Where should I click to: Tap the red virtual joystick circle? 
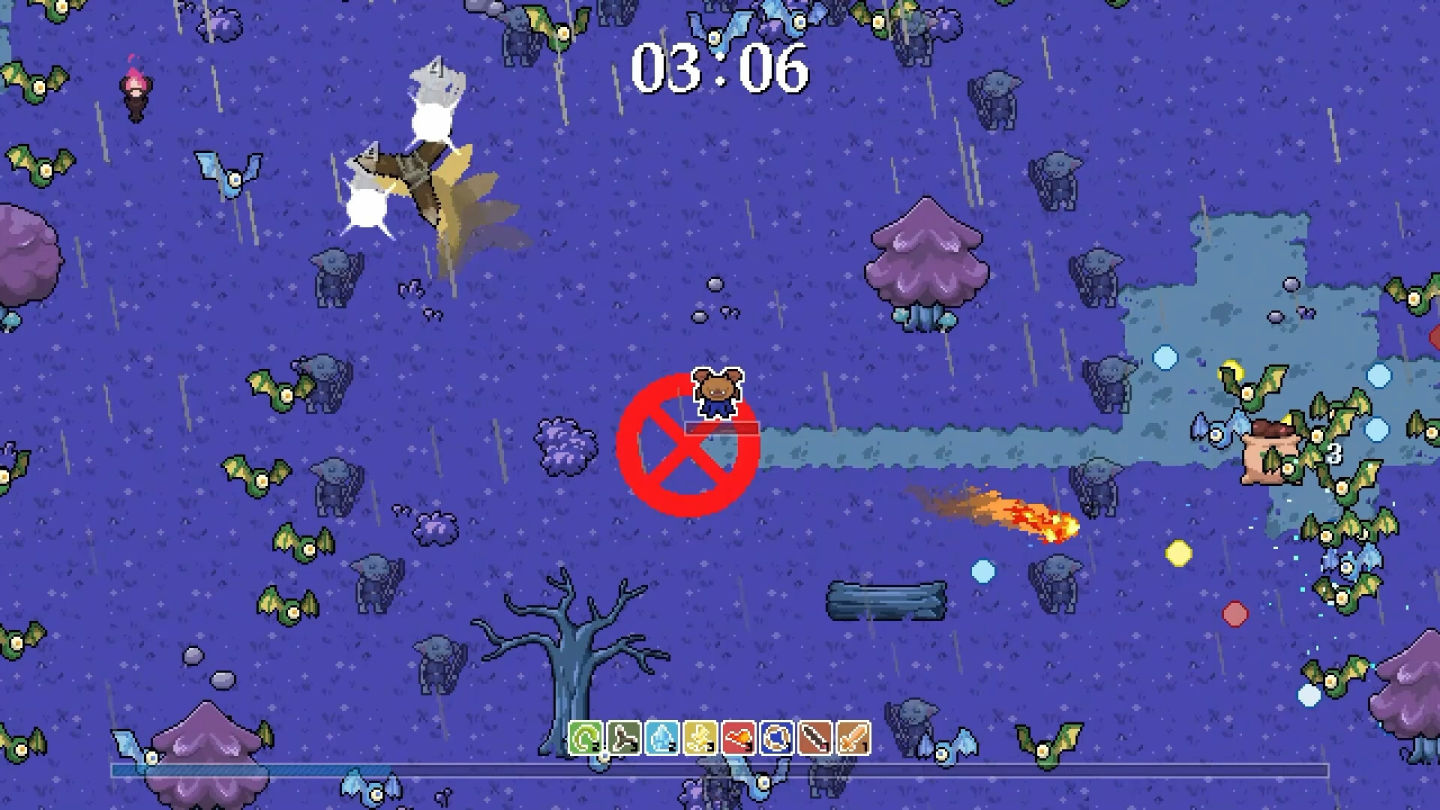point(687,446)
